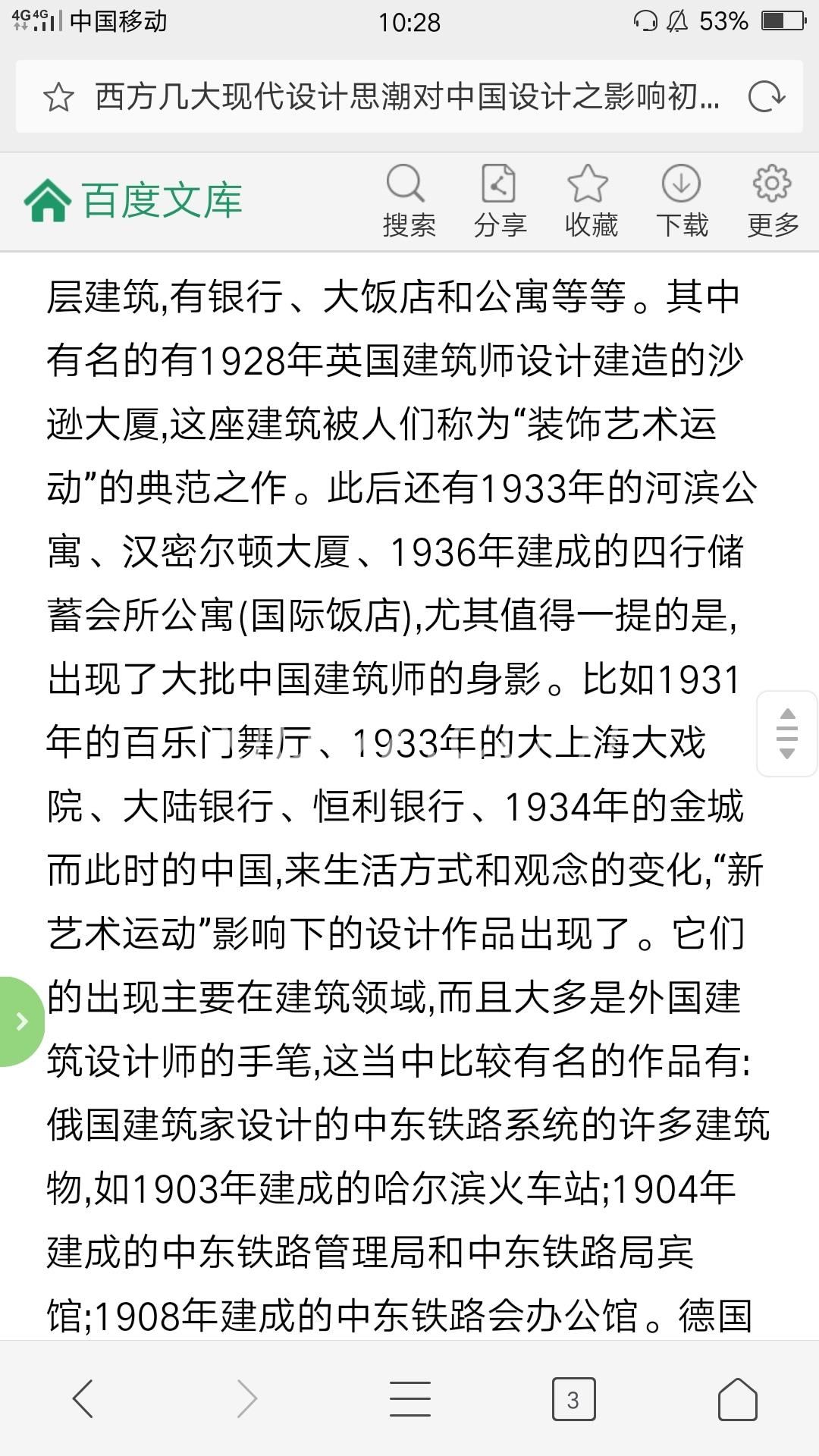Screen dimensions: 819x1456
Task: Open the browser menu
Action: [410, 1398]
